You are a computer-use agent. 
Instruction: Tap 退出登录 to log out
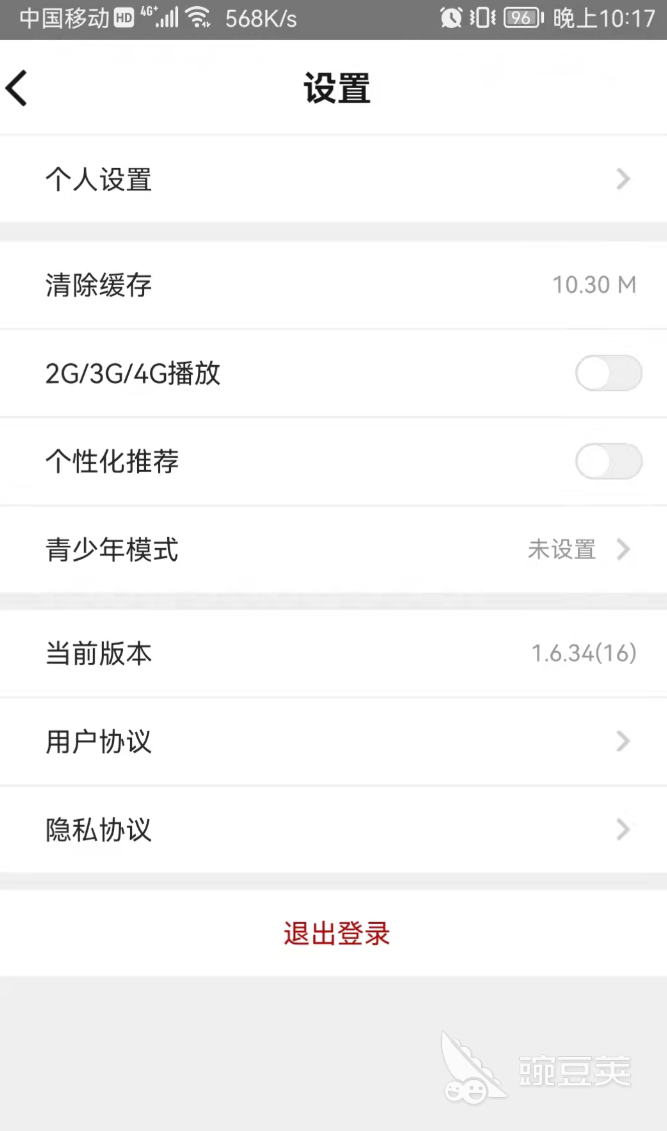pyautogui.click(x=336, y=934)
